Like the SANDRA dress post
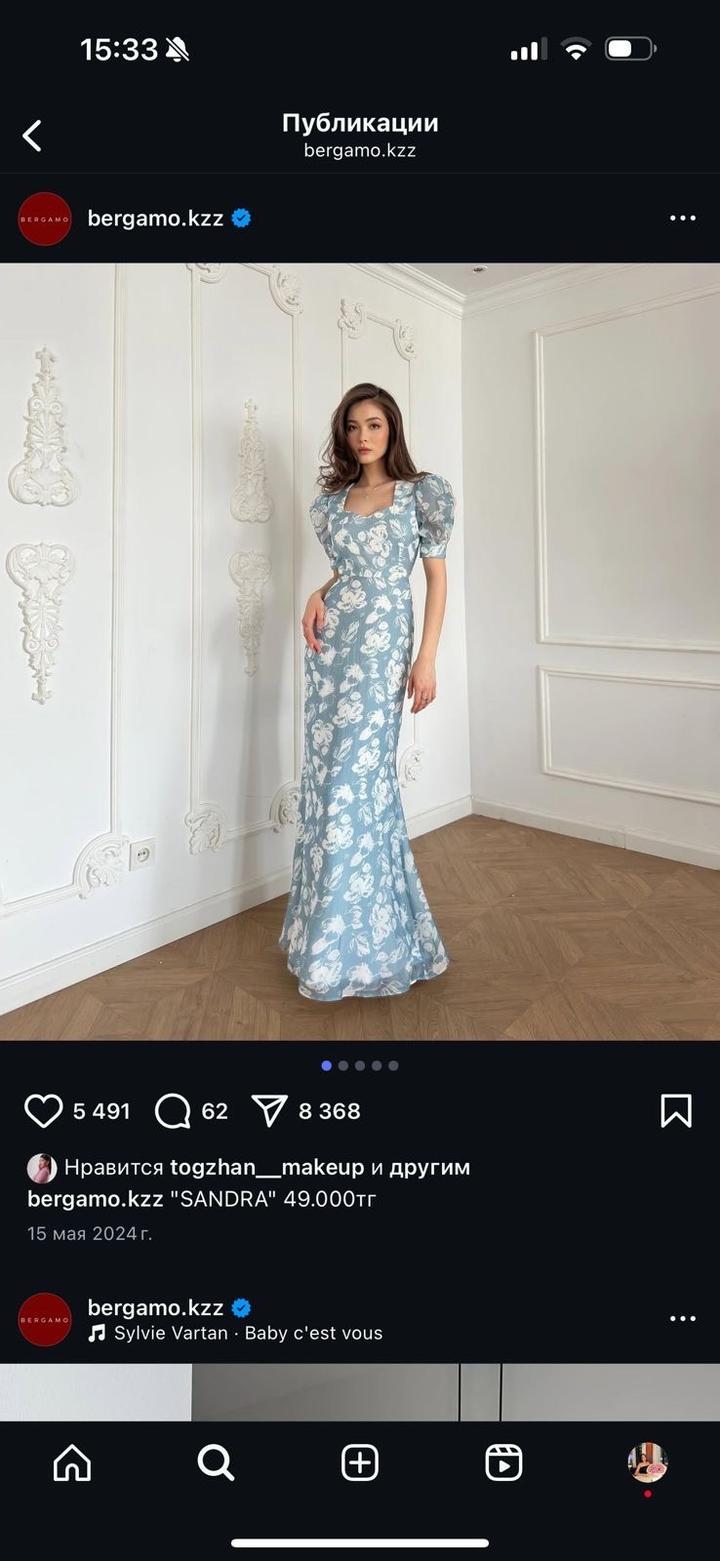 tap(43, 1111)
